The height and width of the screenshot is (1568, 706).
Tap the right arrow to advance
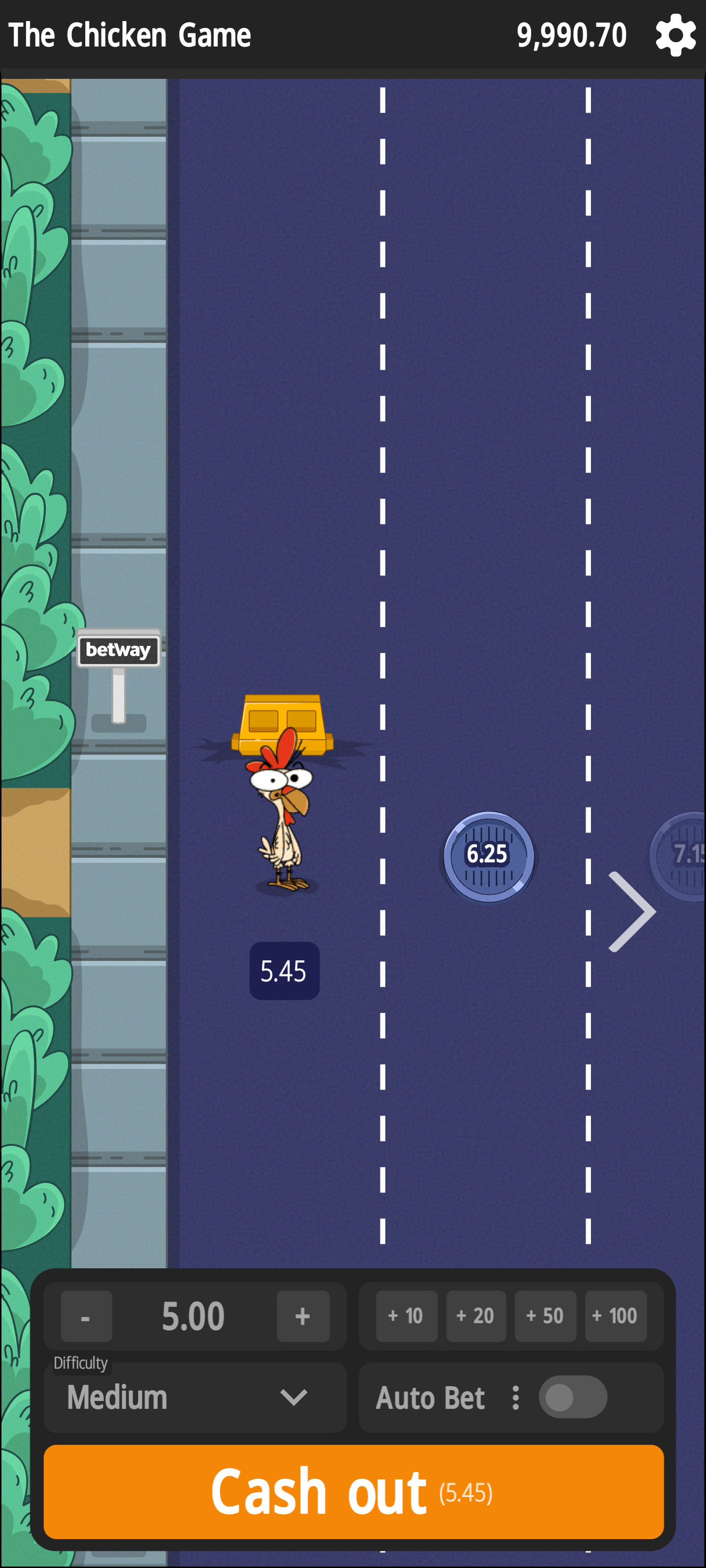(633, 911)
